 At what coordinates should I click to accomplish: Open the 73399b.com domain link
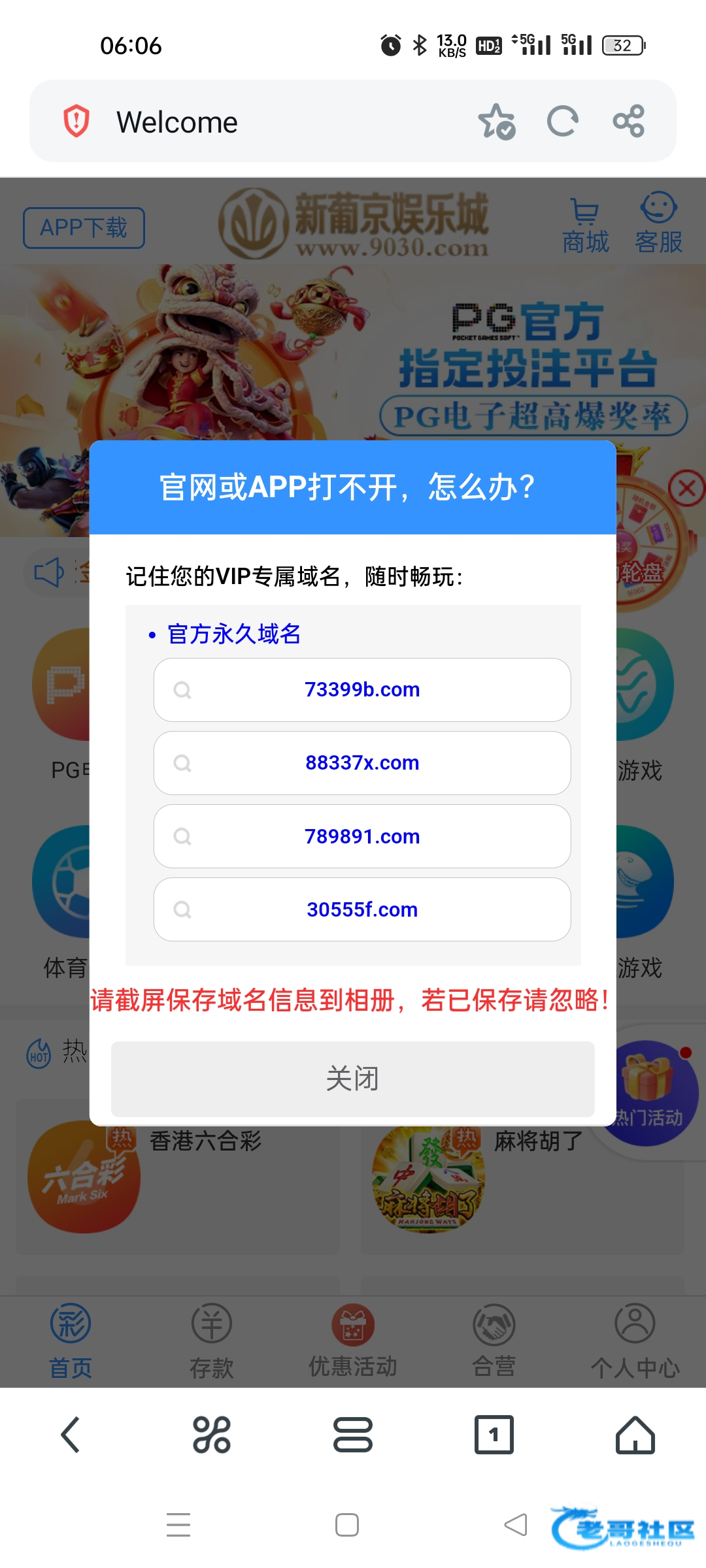pos(362,690)
